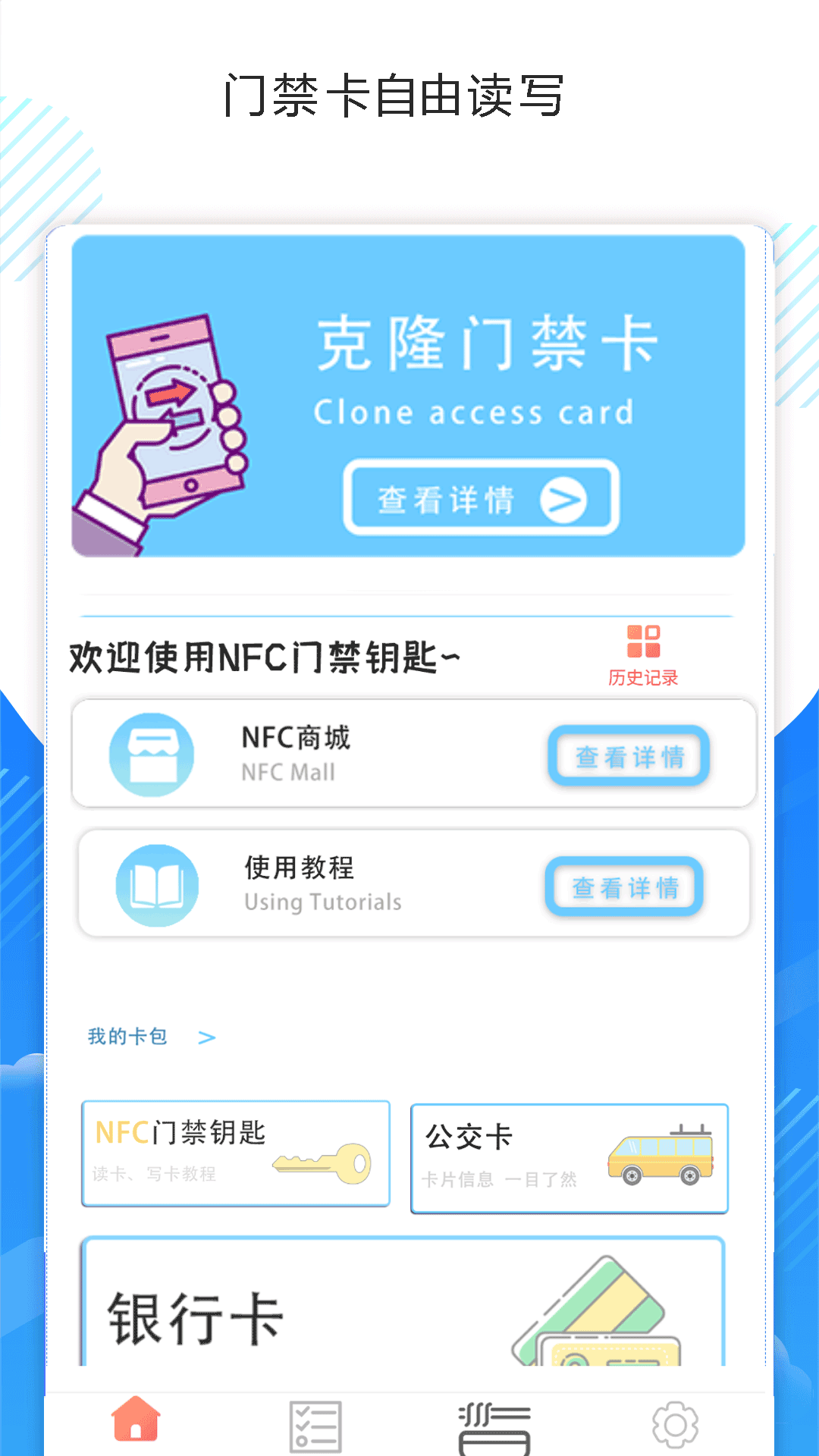Expand 我的卡包 using its arrow
The height and width of the screenshot is (1456, 819).
pyautogui.click(x=206, y=1037)
